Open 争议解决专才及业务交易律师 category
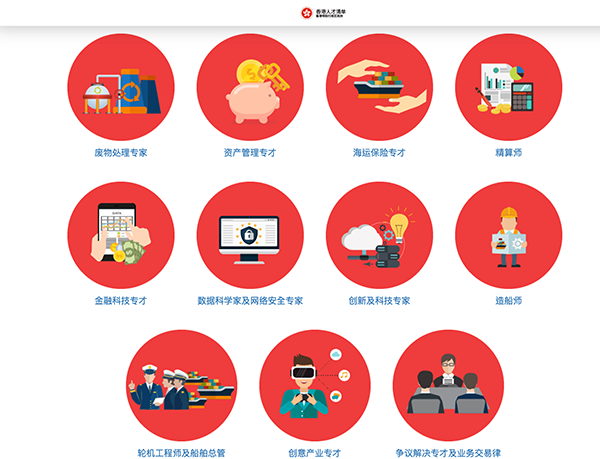Viewport: 600px width, 459px height. 447,384
